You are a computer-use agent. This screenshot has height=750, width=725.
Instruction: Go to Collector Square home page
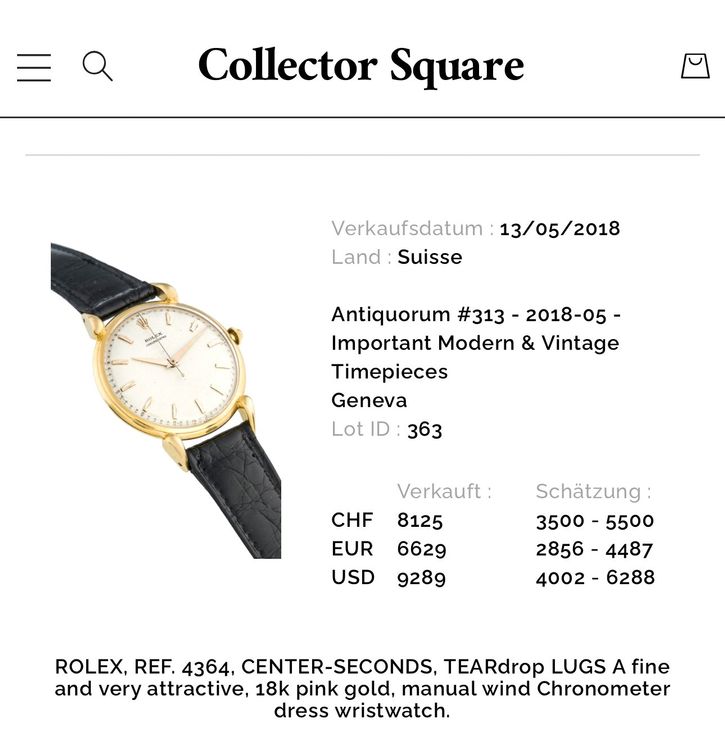[361, 66]
